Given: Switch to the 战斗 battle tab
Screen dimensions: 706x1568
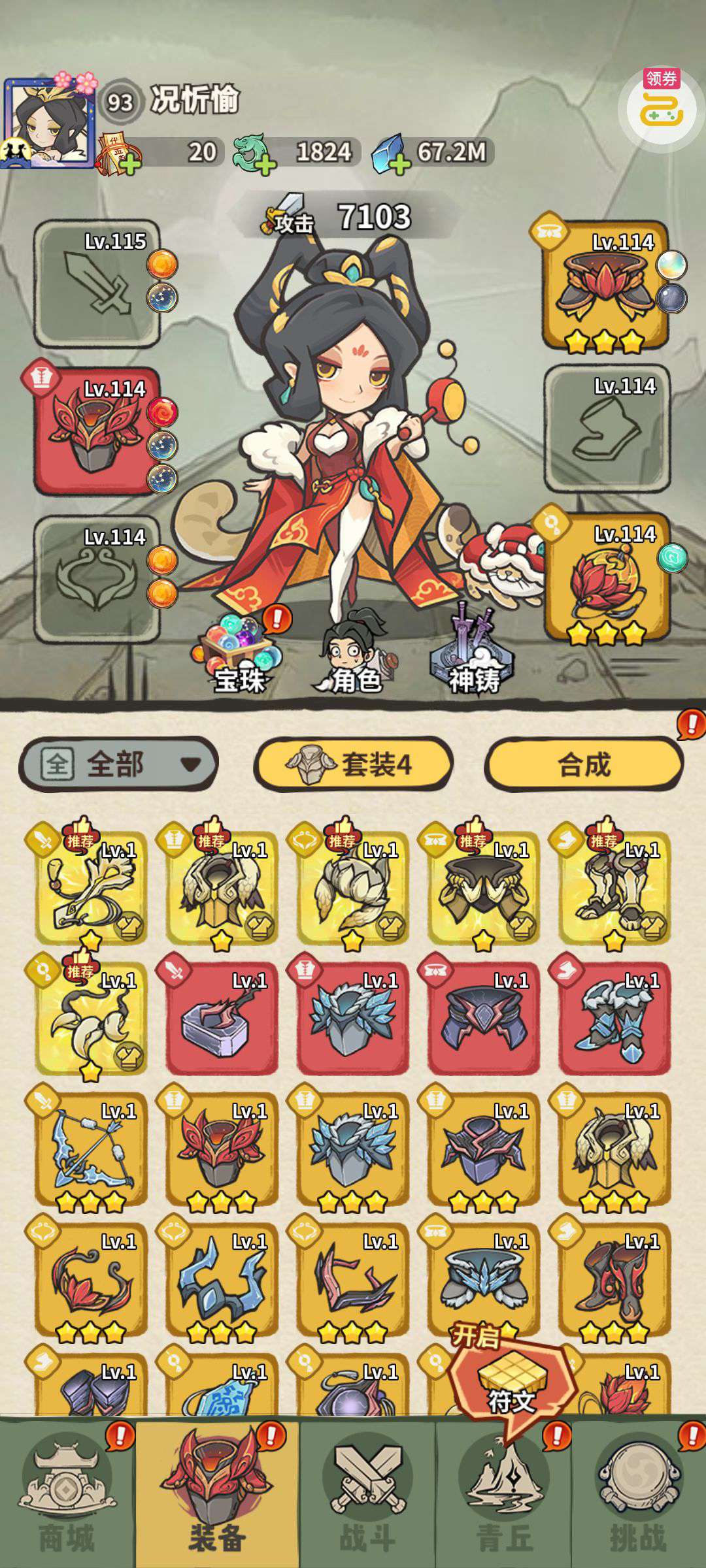Looking at the screenshot, I should click(367, 1496).
